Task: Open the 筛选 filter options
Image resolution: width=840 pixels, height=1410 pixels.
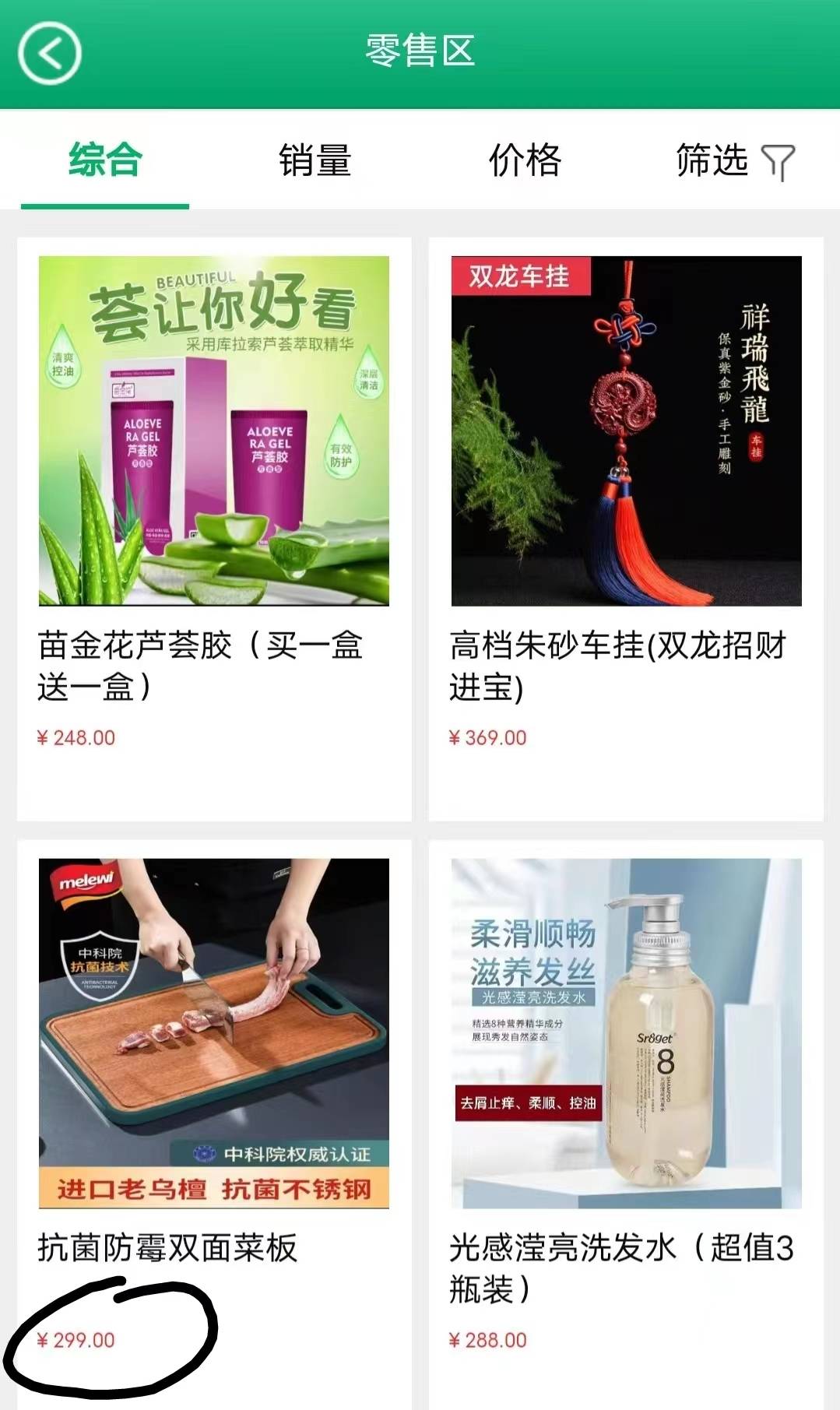Action: [734, 161]
